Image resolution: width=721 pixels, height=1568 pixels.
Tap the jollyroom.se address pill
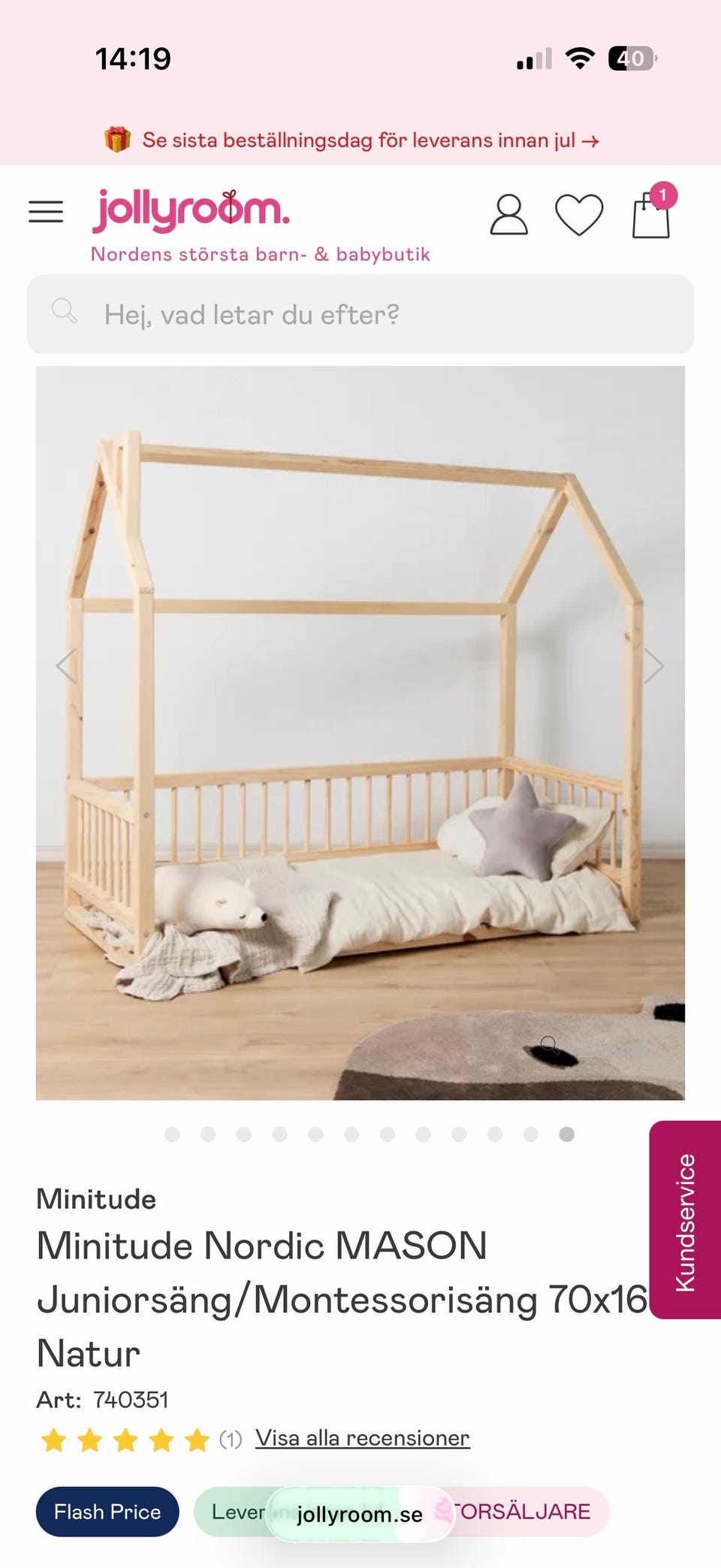(x=360, y=1515)
